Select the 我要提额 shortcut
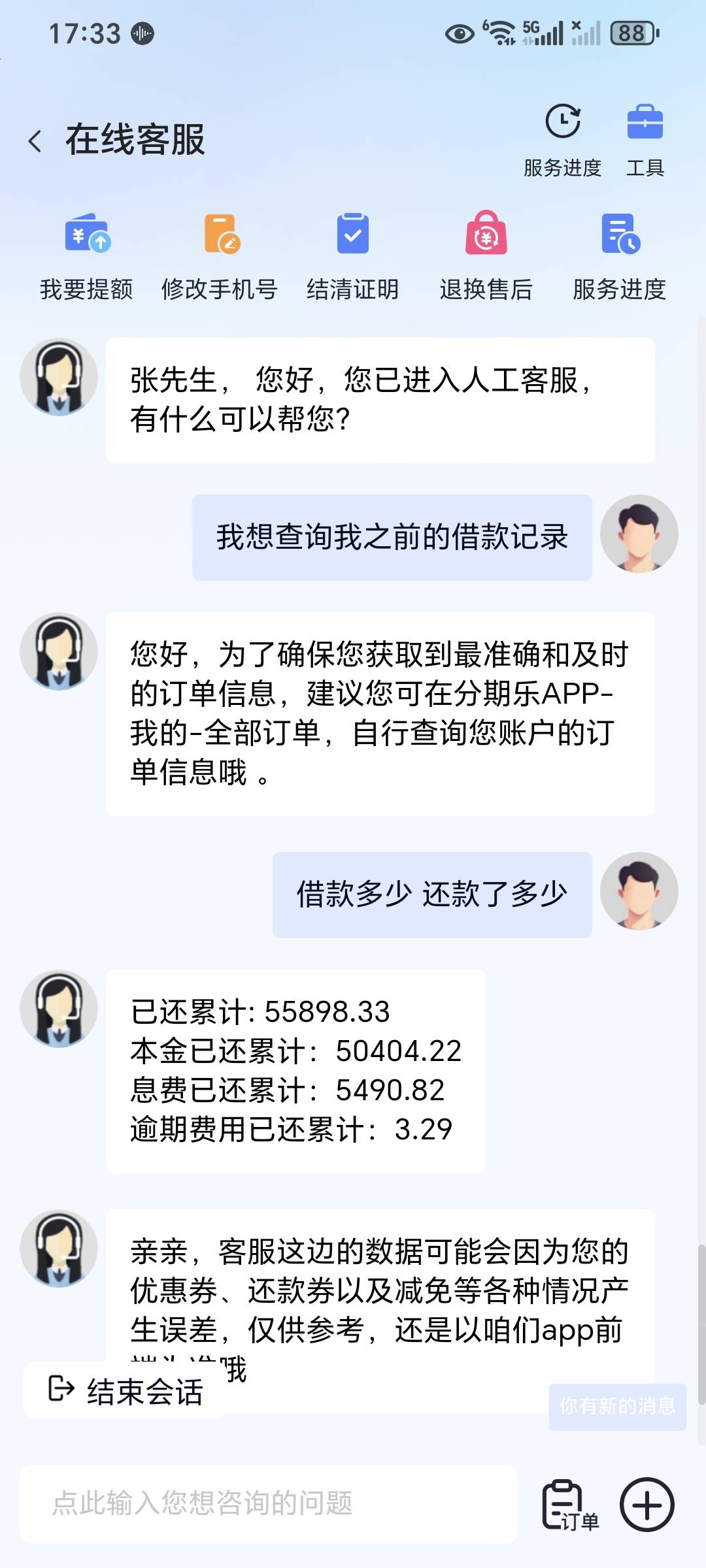 pos(87,256)
